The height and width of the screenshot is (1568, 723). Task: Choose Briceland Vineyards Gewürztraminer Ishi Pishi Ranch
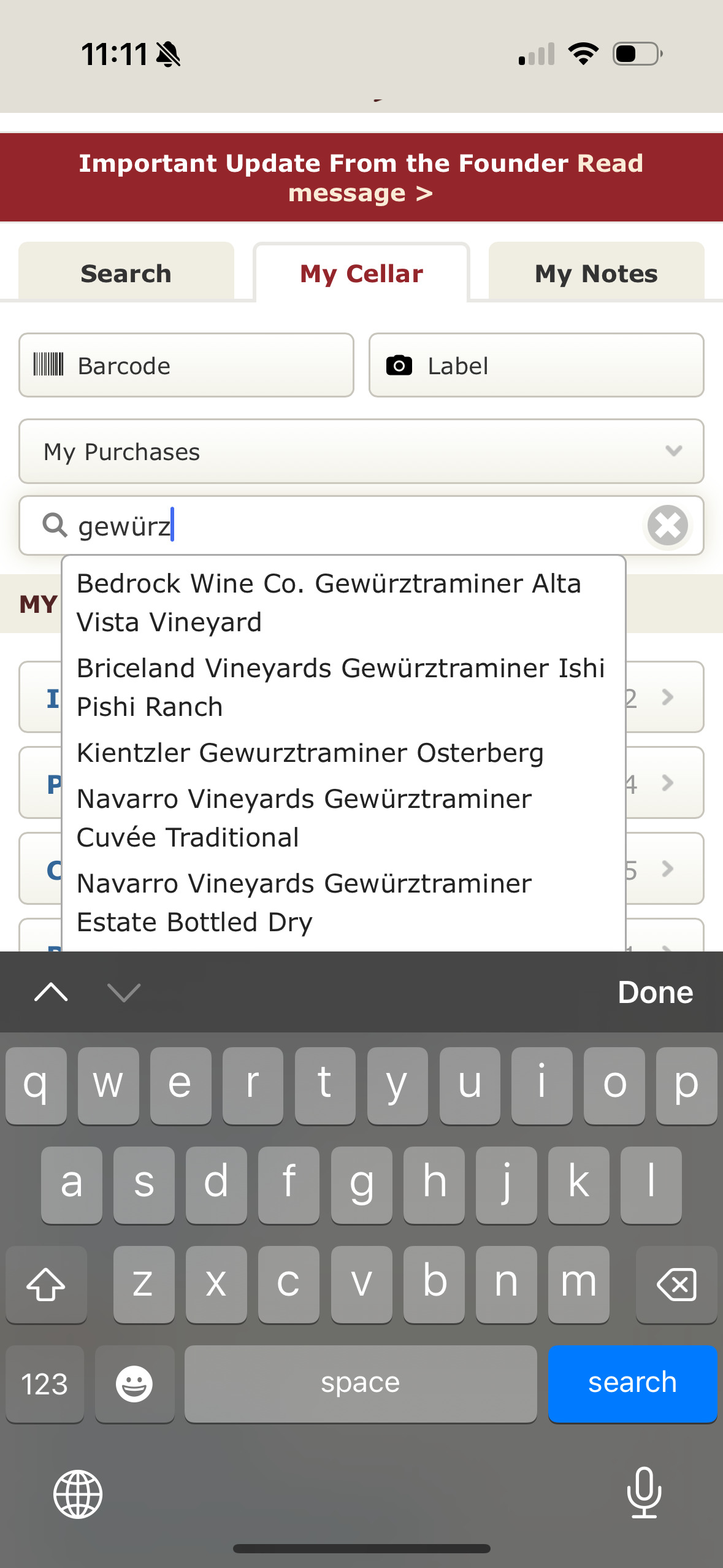coord(343,687)
